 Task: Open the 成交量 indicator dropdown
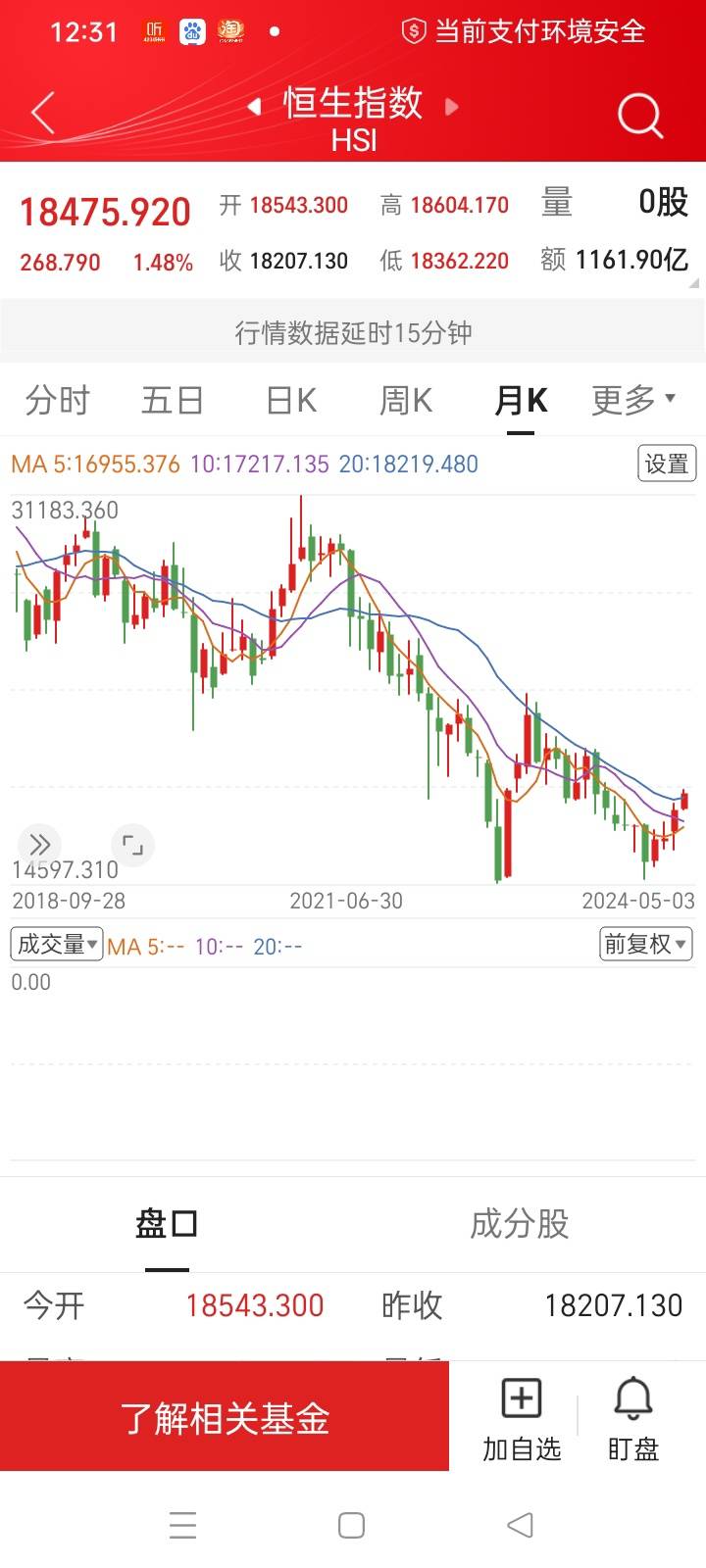[57, 945]
